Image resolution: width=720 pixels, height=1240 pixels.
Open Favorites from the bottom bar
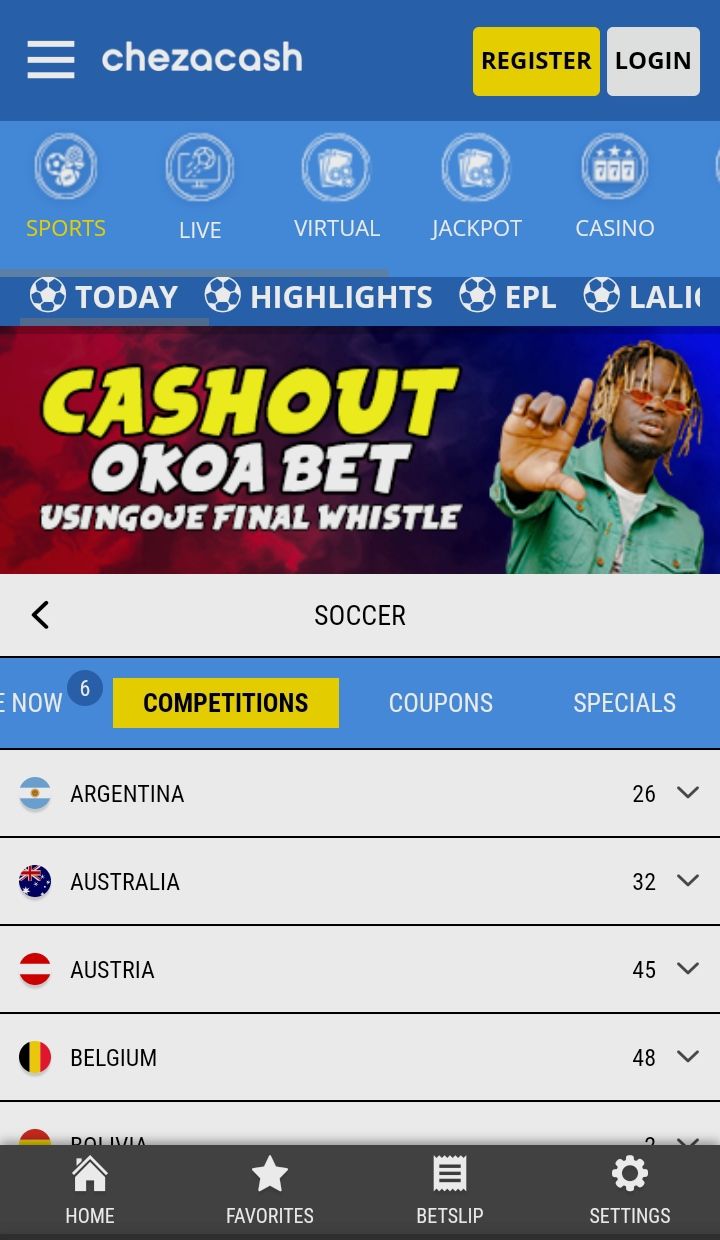270,1190
